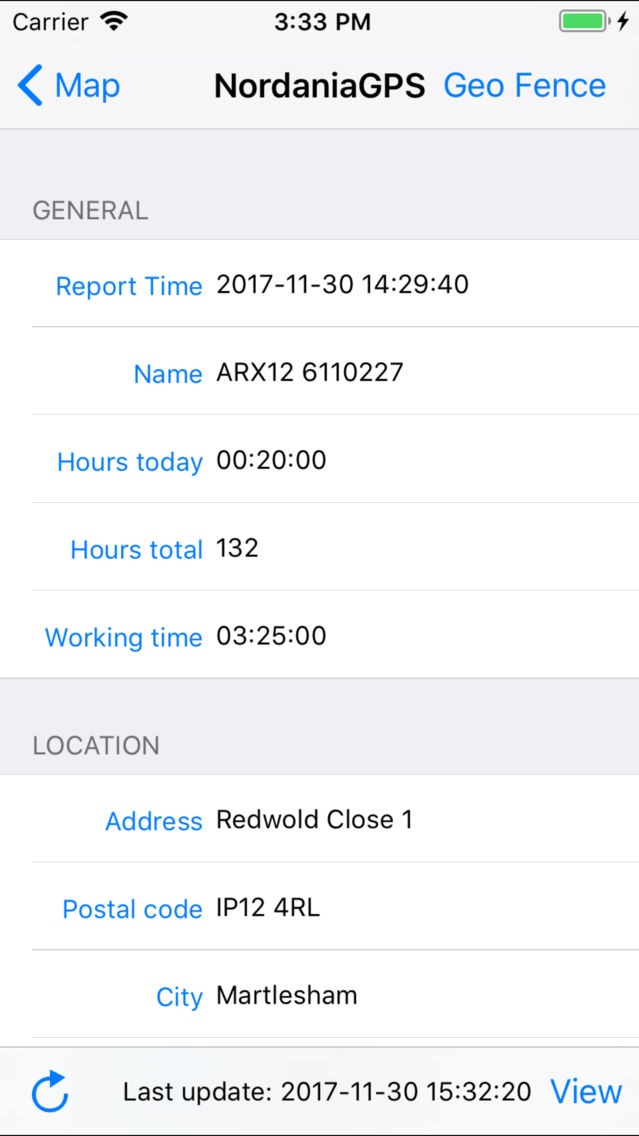Screen dimensions: 639x1136
Task: Go back to the Map screen
Action: click(69, 85)
